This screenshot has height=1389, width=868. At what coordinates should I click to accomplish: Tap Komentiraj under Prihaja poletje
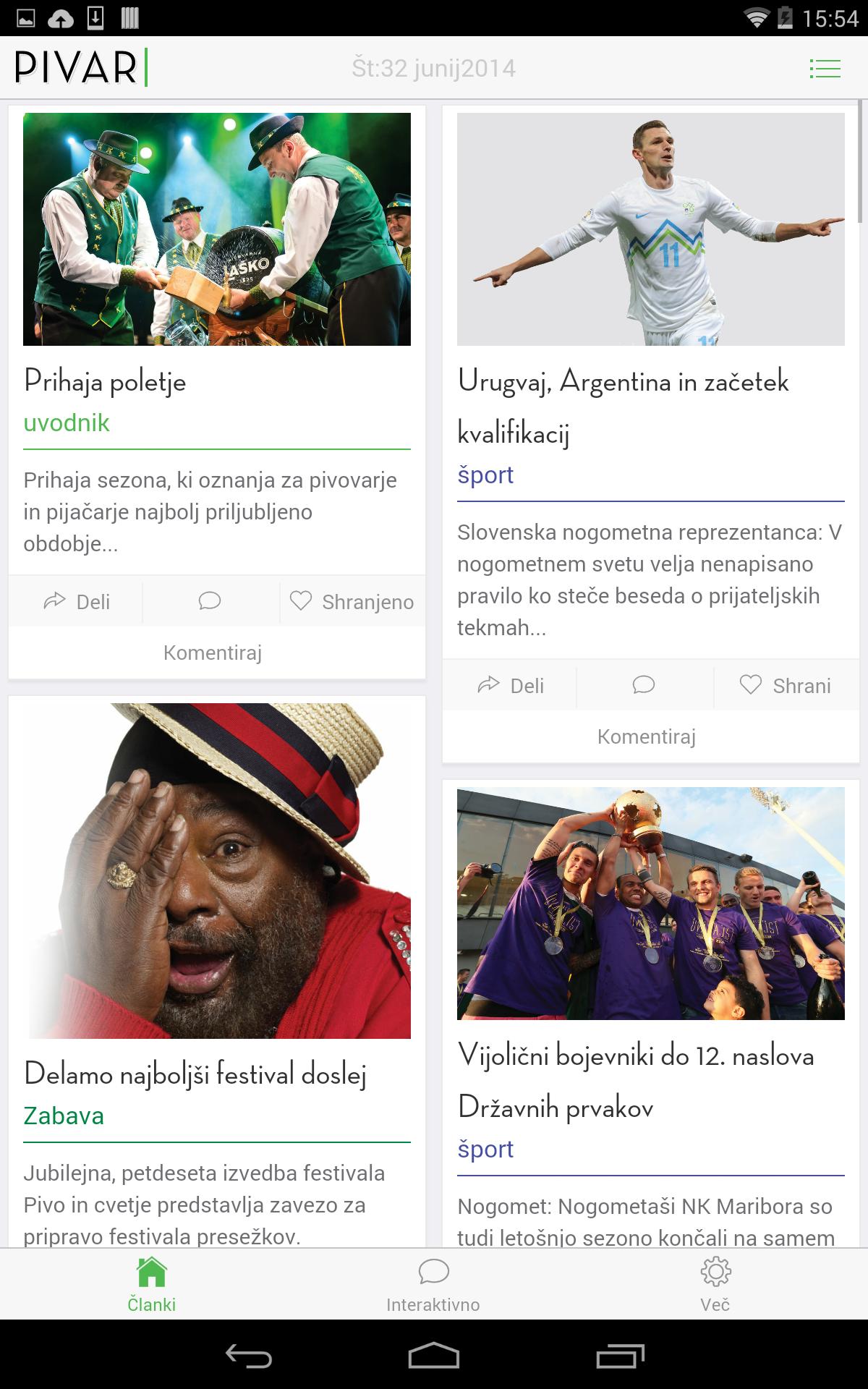[x=213, y=653]
